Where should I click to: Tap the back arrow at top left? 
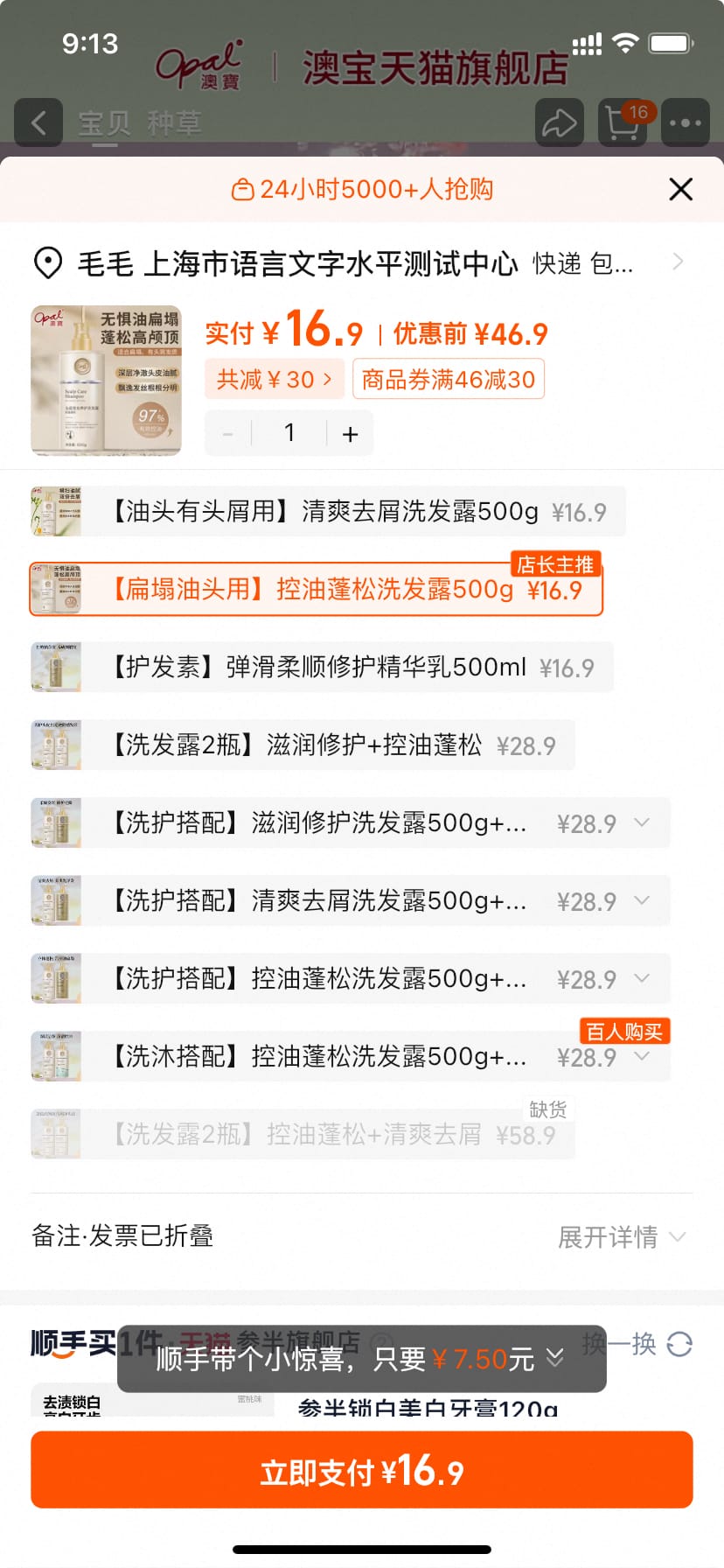38,122
